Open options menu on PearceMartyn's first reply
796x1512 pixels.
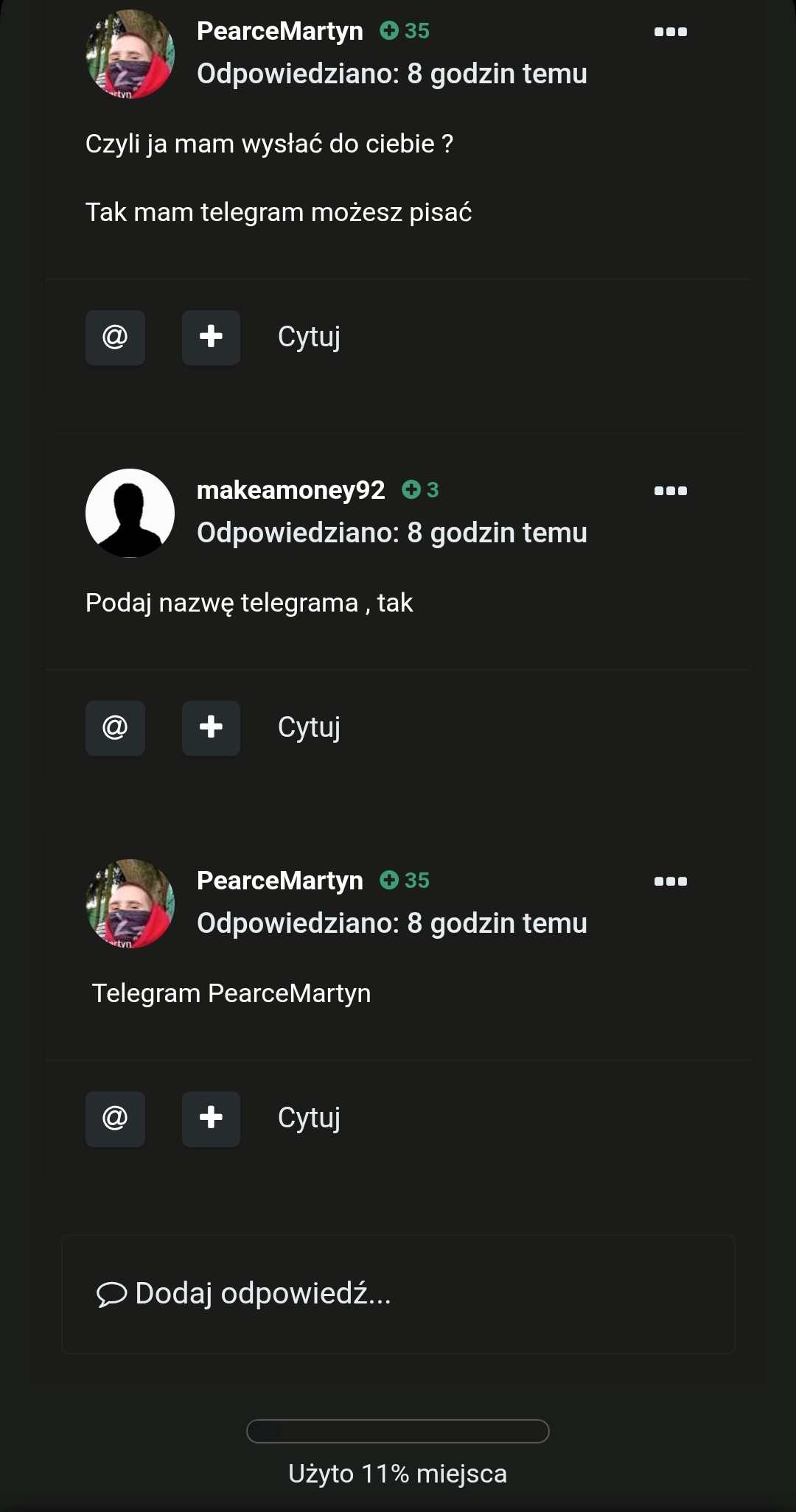tap(670, 32)
